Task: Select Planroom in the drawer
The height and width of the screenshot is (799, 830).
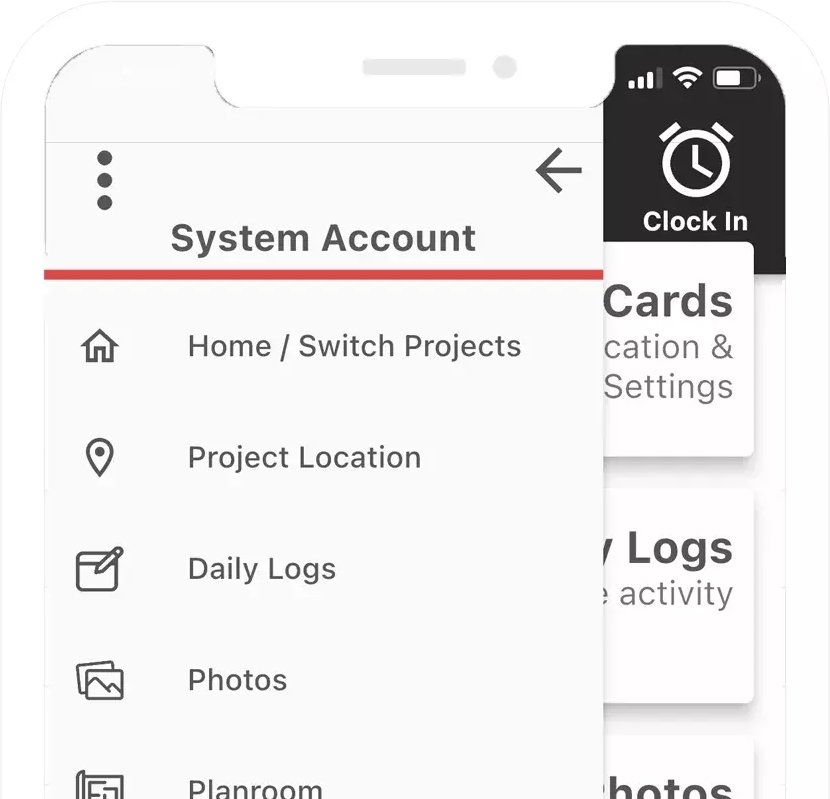Action: point(255,788)
